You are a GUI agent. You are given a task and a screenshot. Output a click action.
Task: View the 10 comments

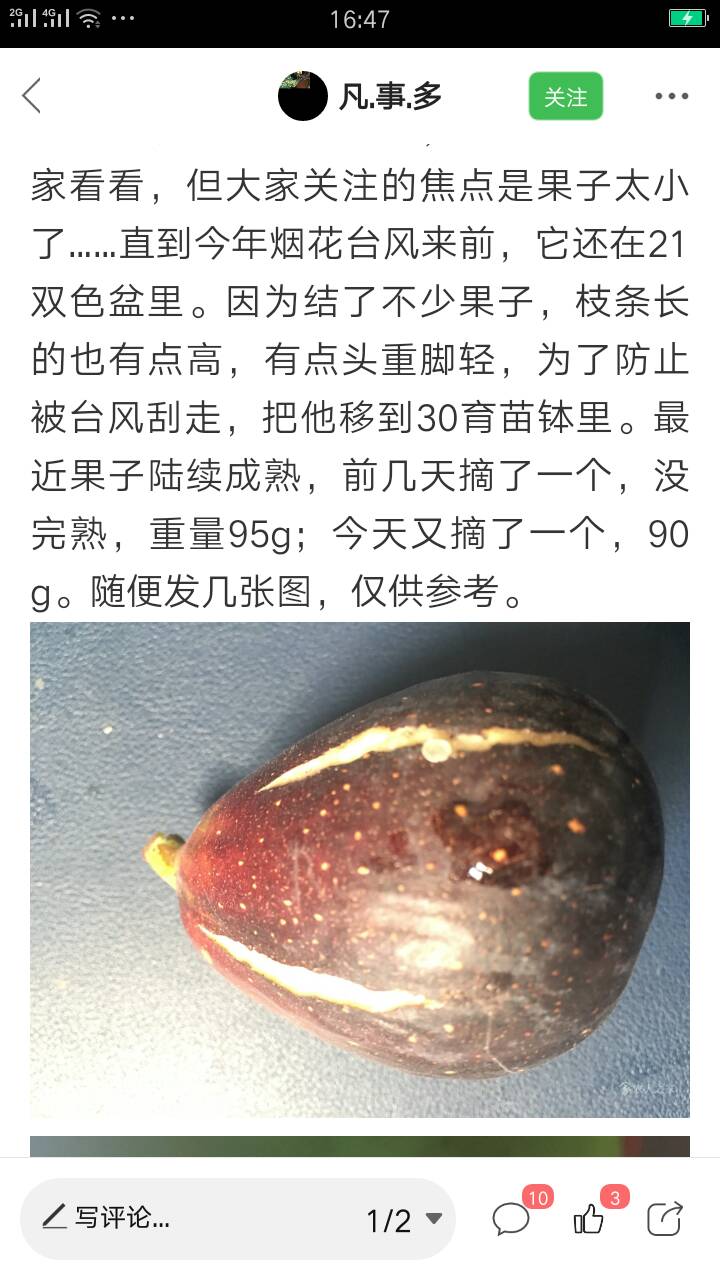(x=512, y=1217)
